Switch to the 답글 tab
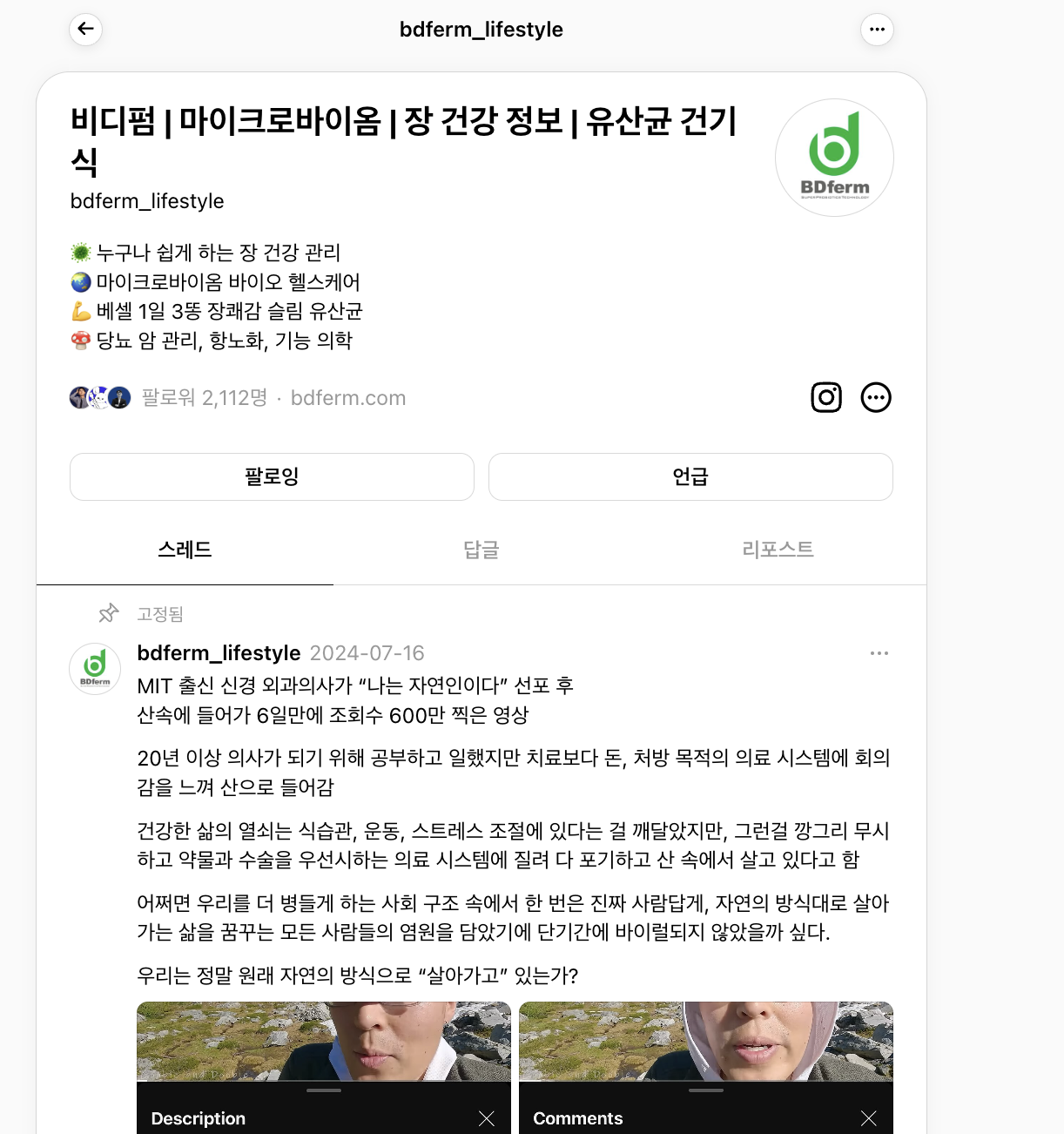Screen dimensions: 1064x1134 (x=481, y=550)
